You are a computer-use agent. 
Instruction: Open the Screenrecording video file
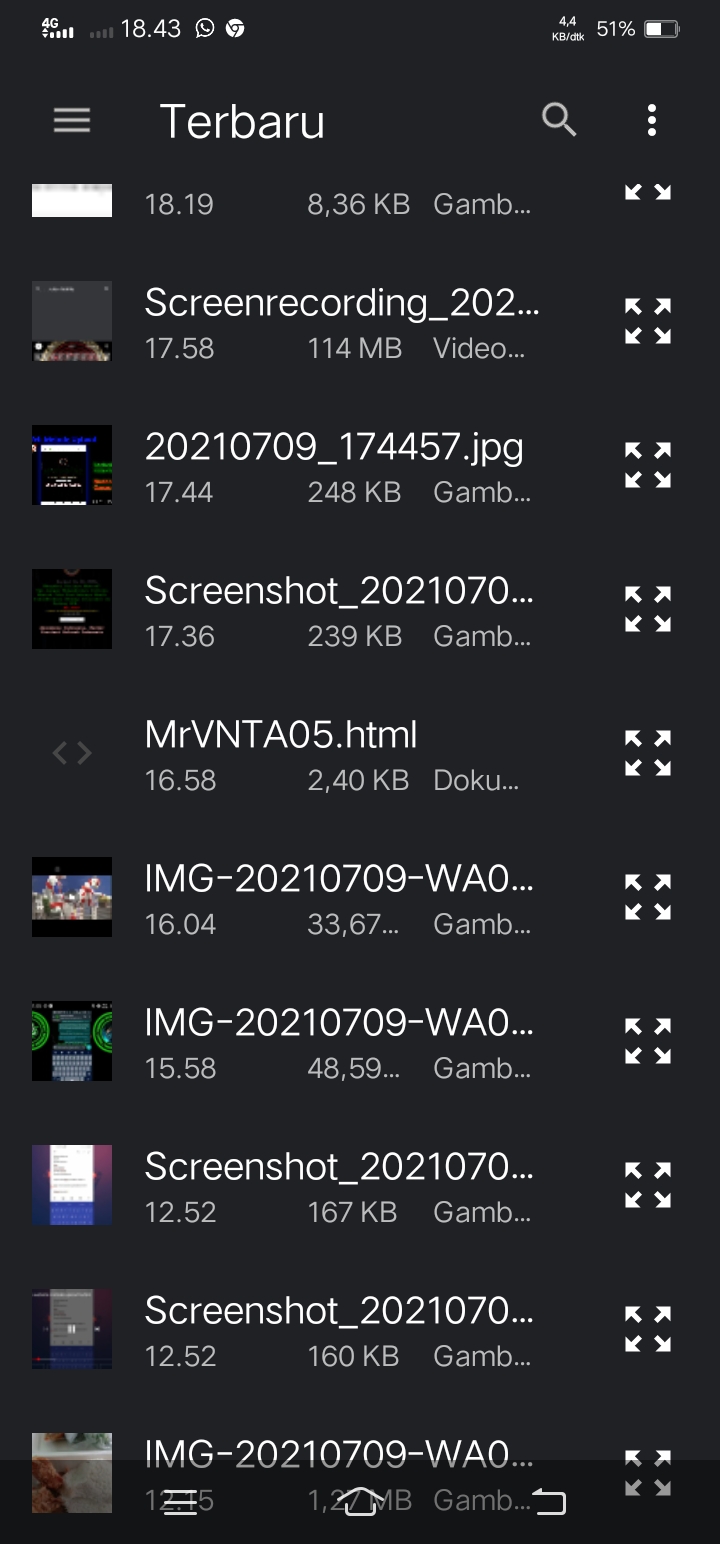(x=340, y=321)
